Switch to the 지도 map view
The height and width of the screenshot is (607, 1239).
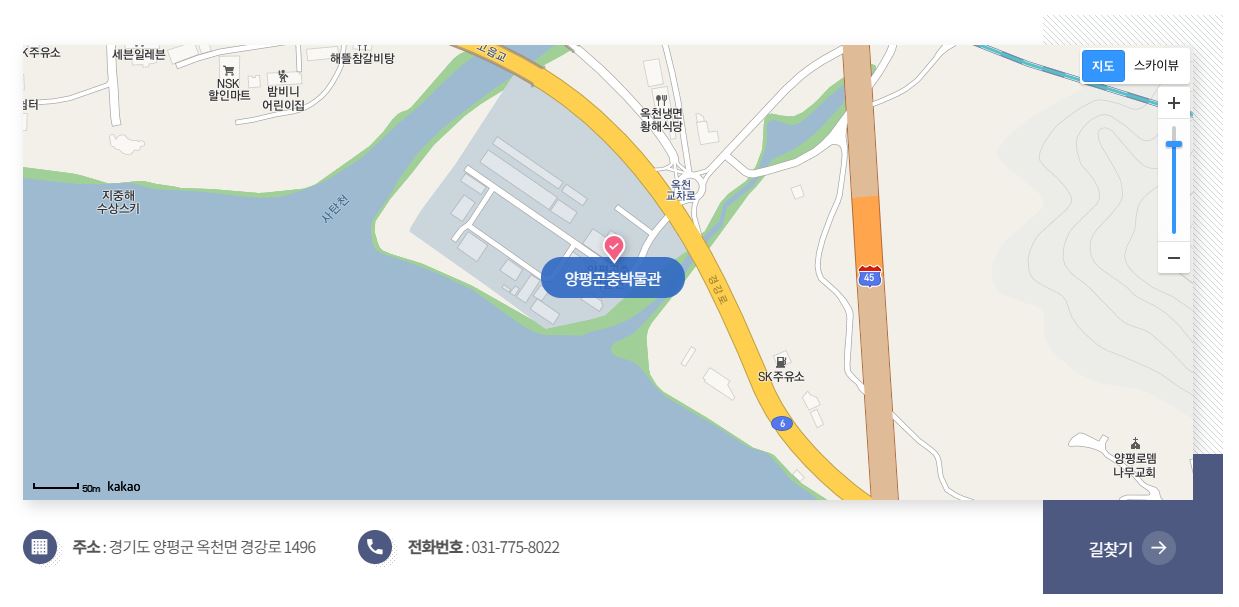tap(1103, 66)
